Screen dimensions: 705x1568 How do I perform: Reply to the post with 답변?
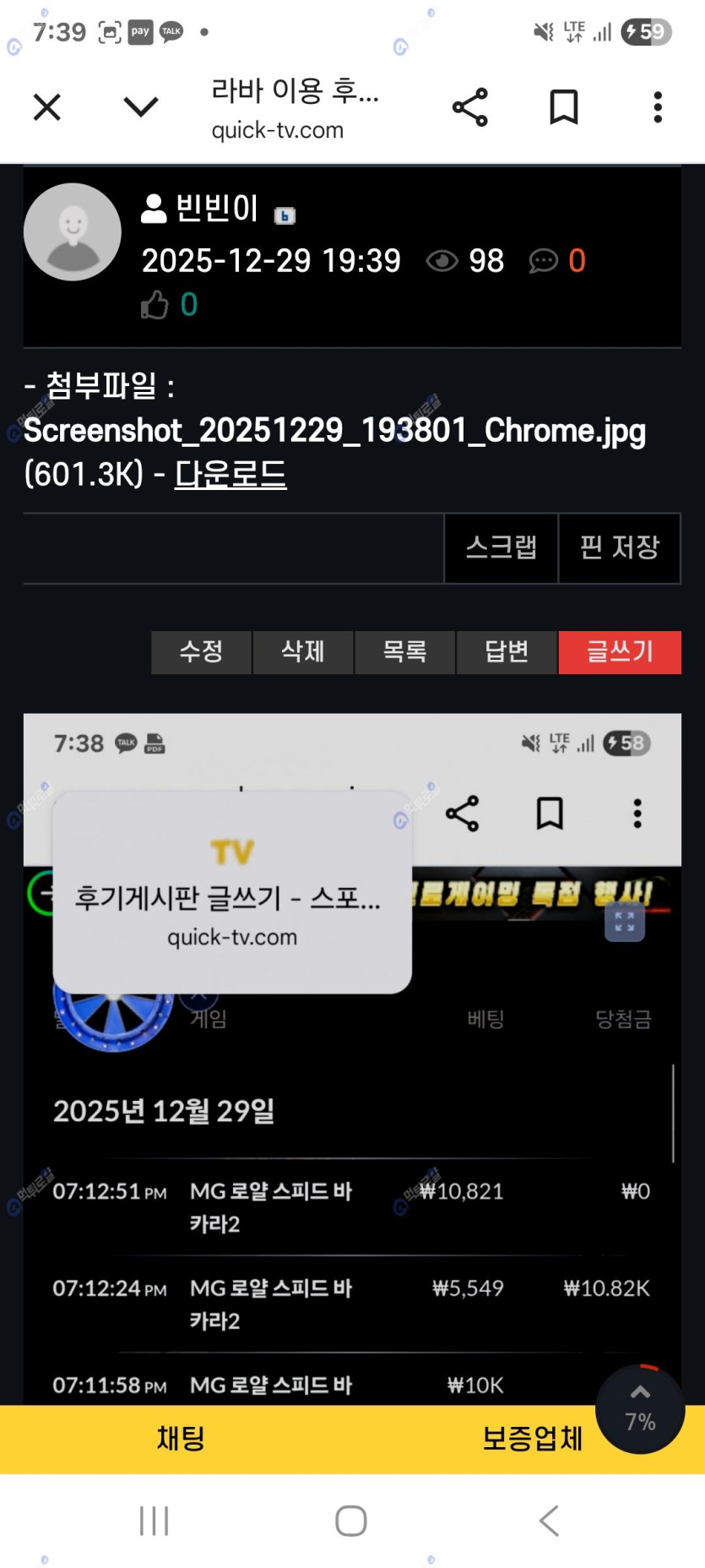(x=507, y=651)
